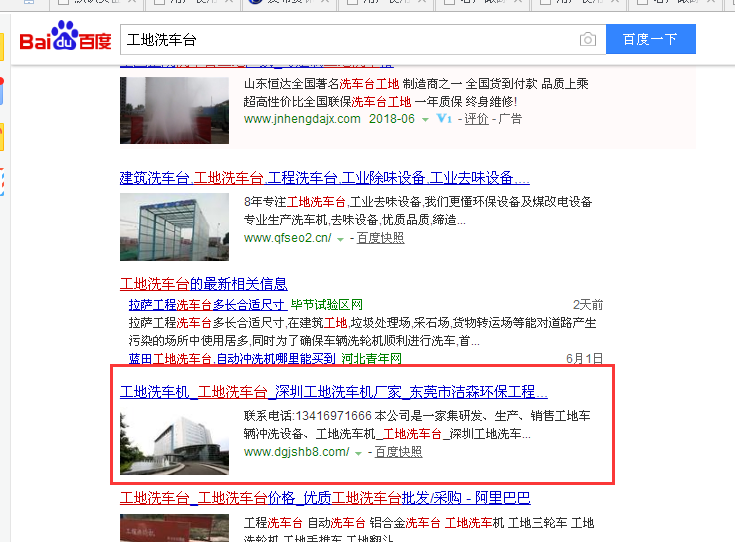View 百度快照 for qfseo2.cn result
Screen dimensions: 735x542
(x=381, y=238)
